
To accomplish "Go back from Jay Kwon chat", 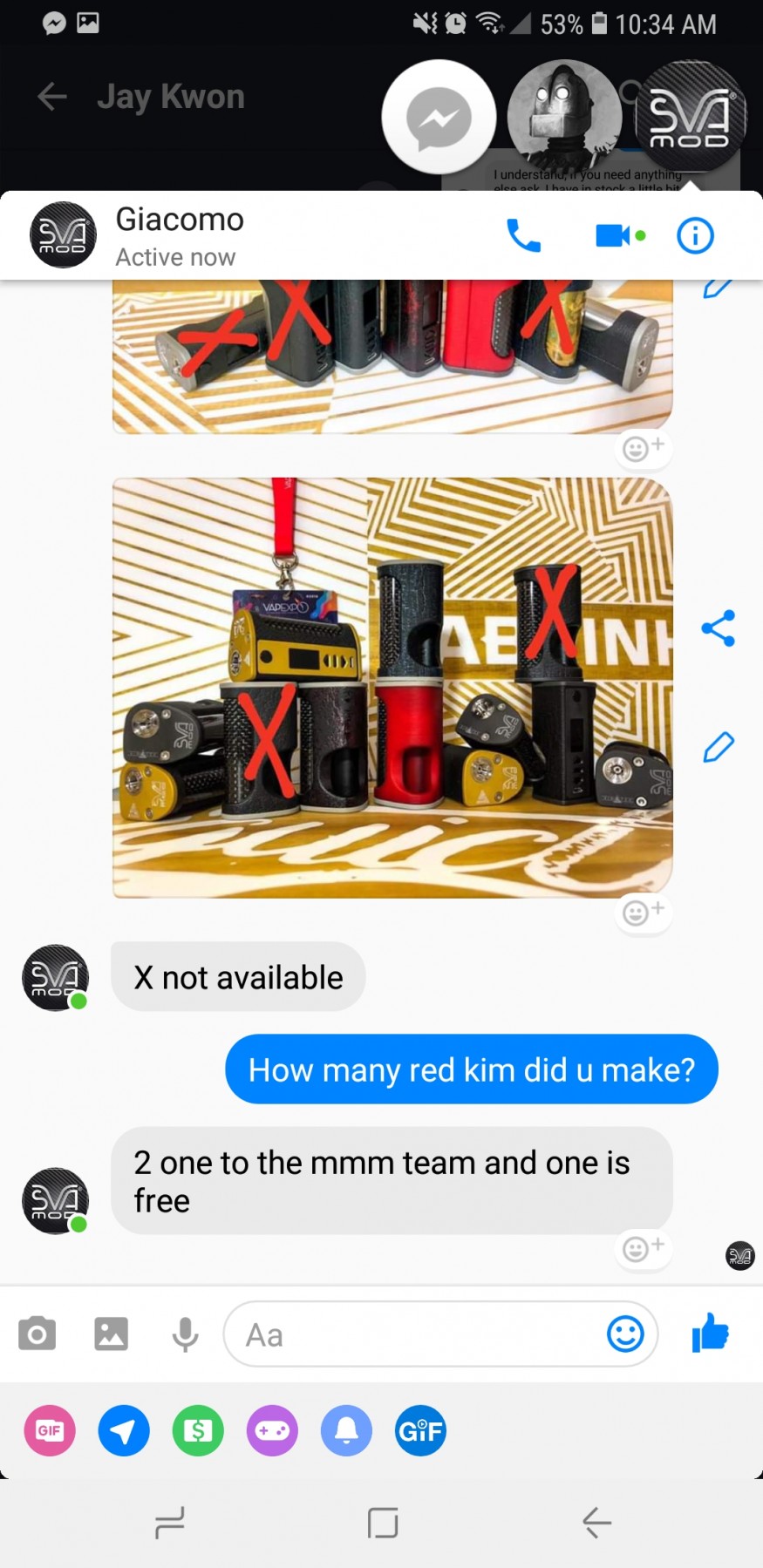I will point(52,97).
